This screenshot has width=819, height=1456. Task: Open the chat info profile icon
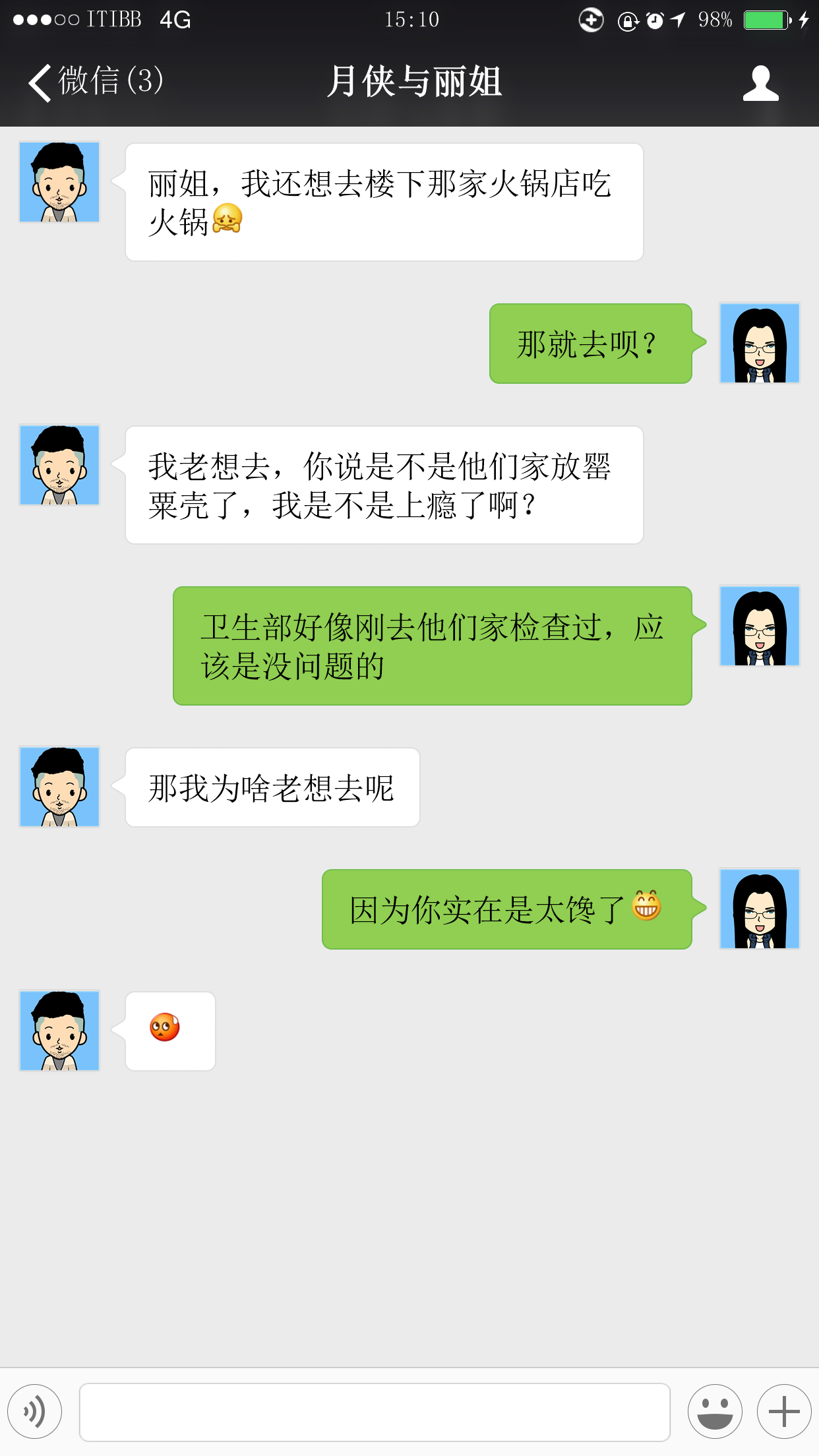pos(760,83)
